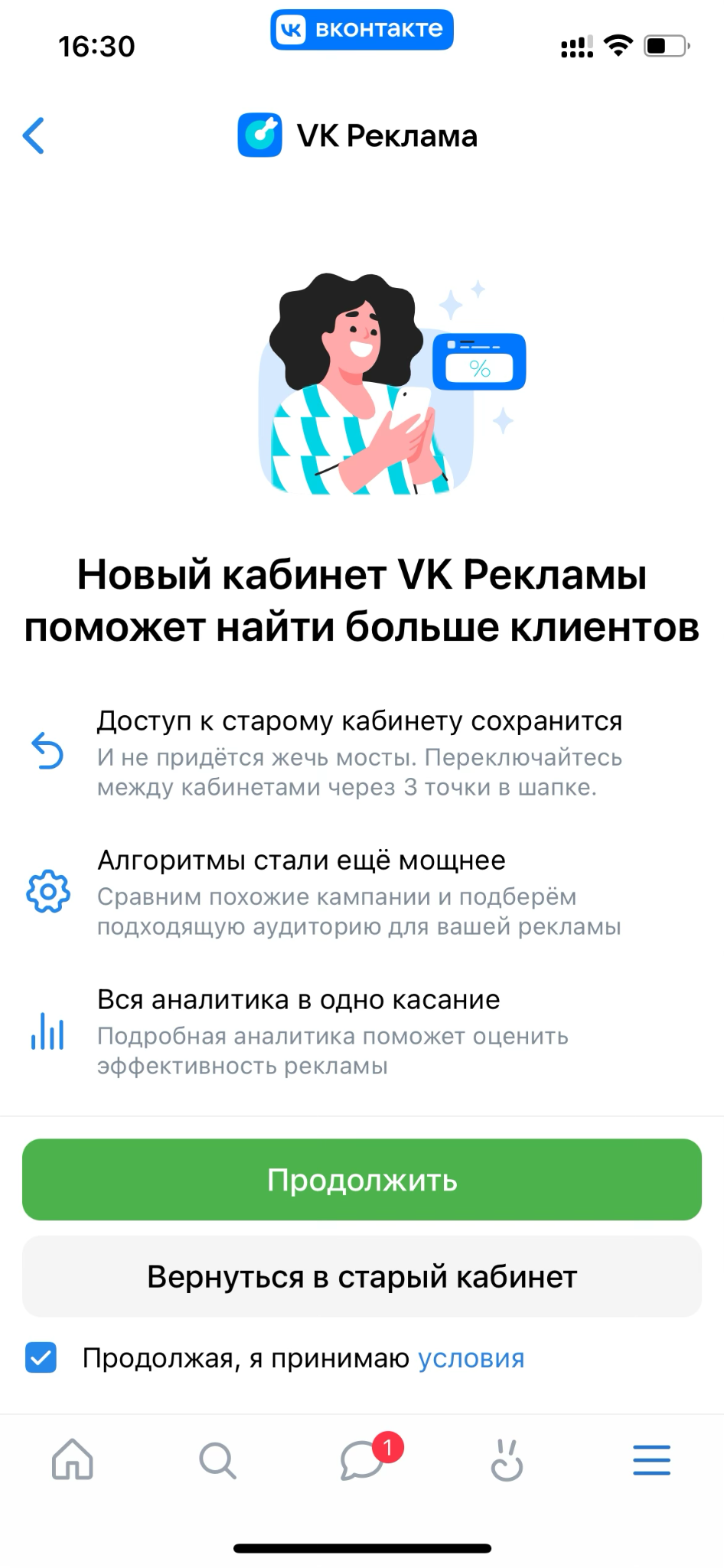Uncheck the terms acceptance checkbox
This screenshot has height=1568, width=724.
[x=41, y=1358]
